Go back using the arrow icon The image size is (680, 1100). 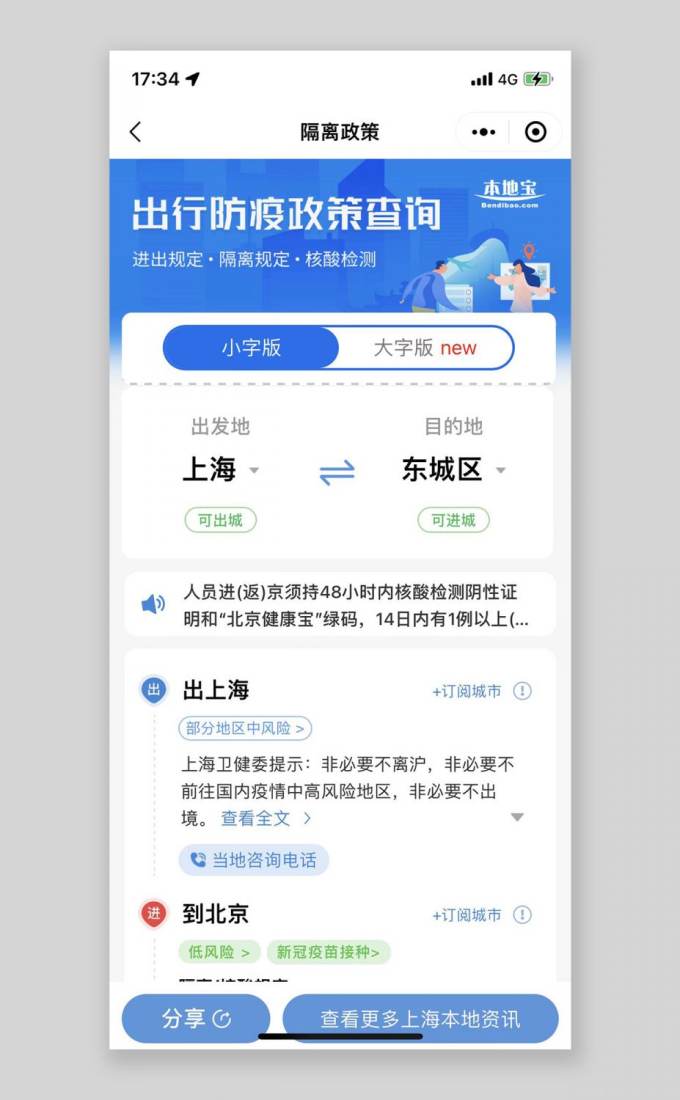coord(136,132)
